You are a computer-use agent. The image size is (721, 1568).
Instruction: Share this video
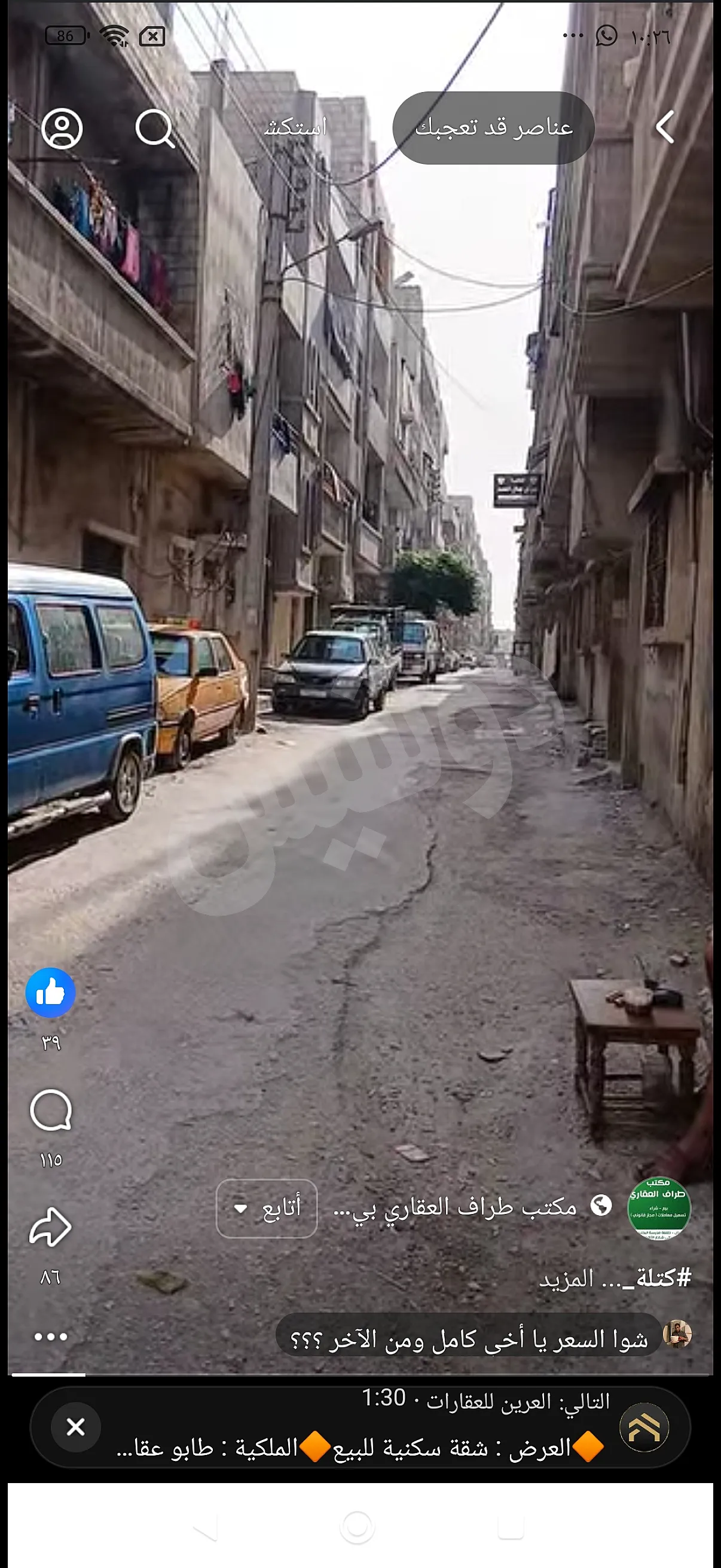(50, 1227)
